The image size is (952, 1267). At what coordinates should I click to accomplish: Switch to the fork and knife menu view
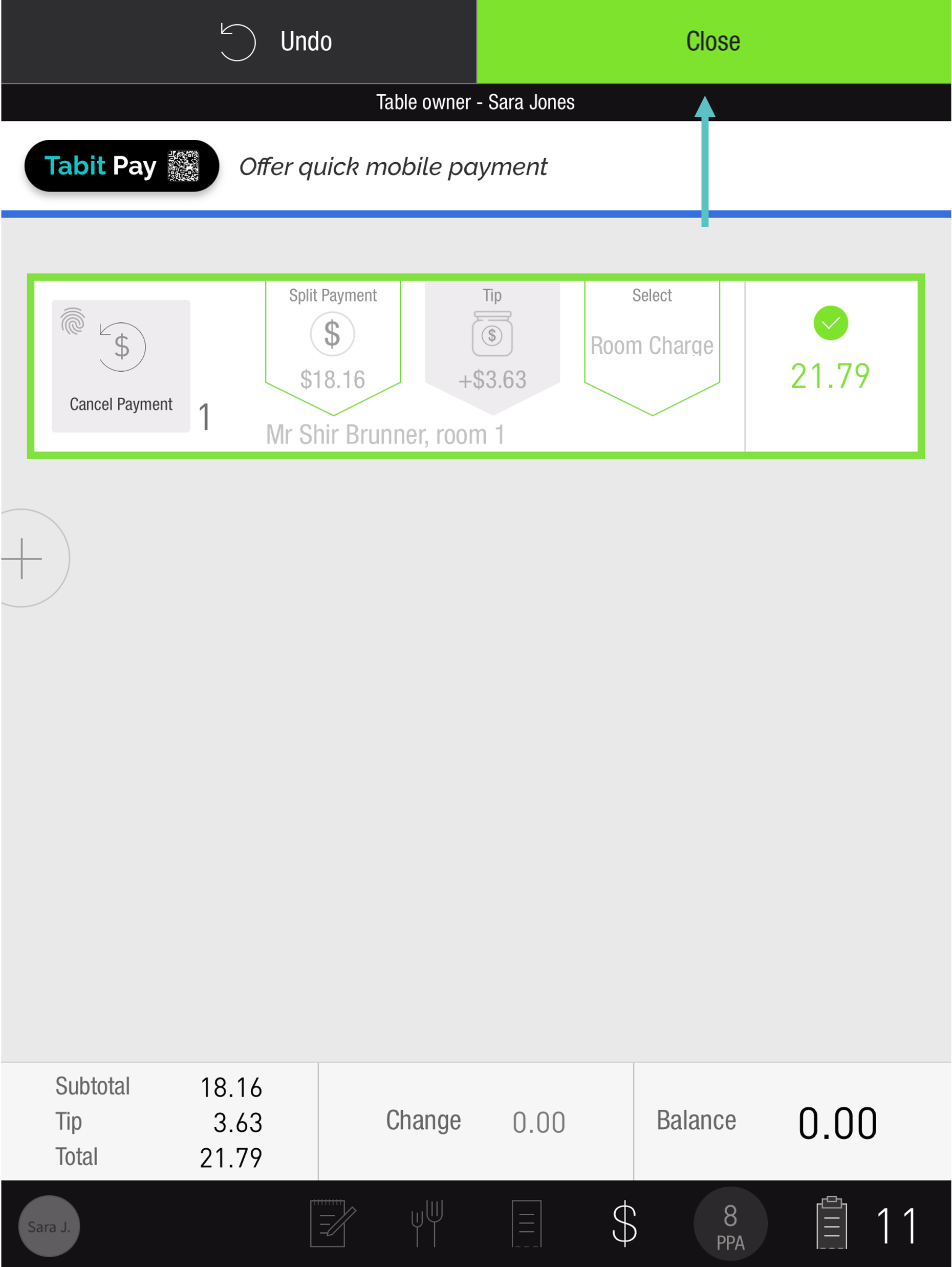coord(427,1223)
